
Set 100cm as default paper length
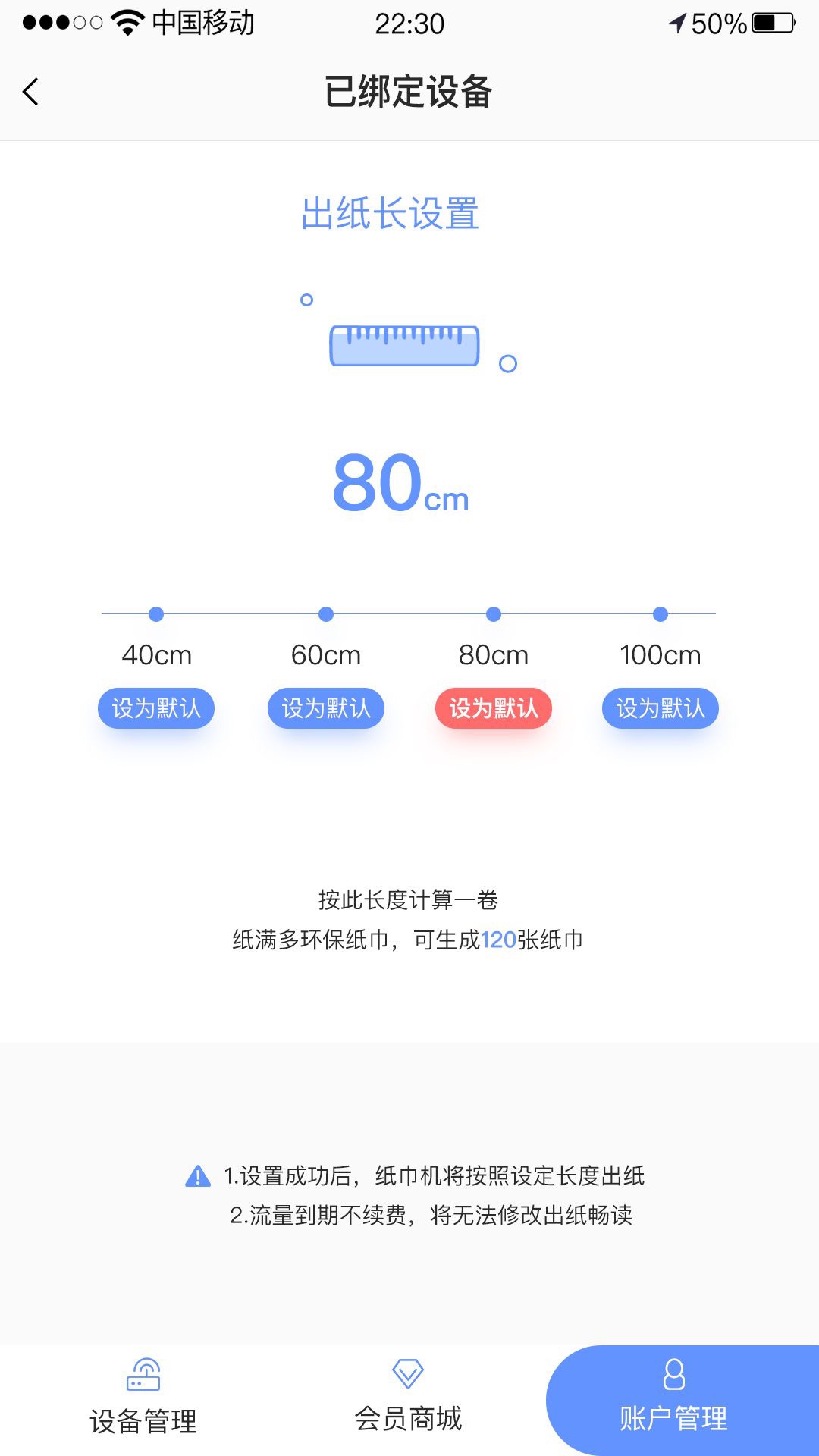point(661,708)
